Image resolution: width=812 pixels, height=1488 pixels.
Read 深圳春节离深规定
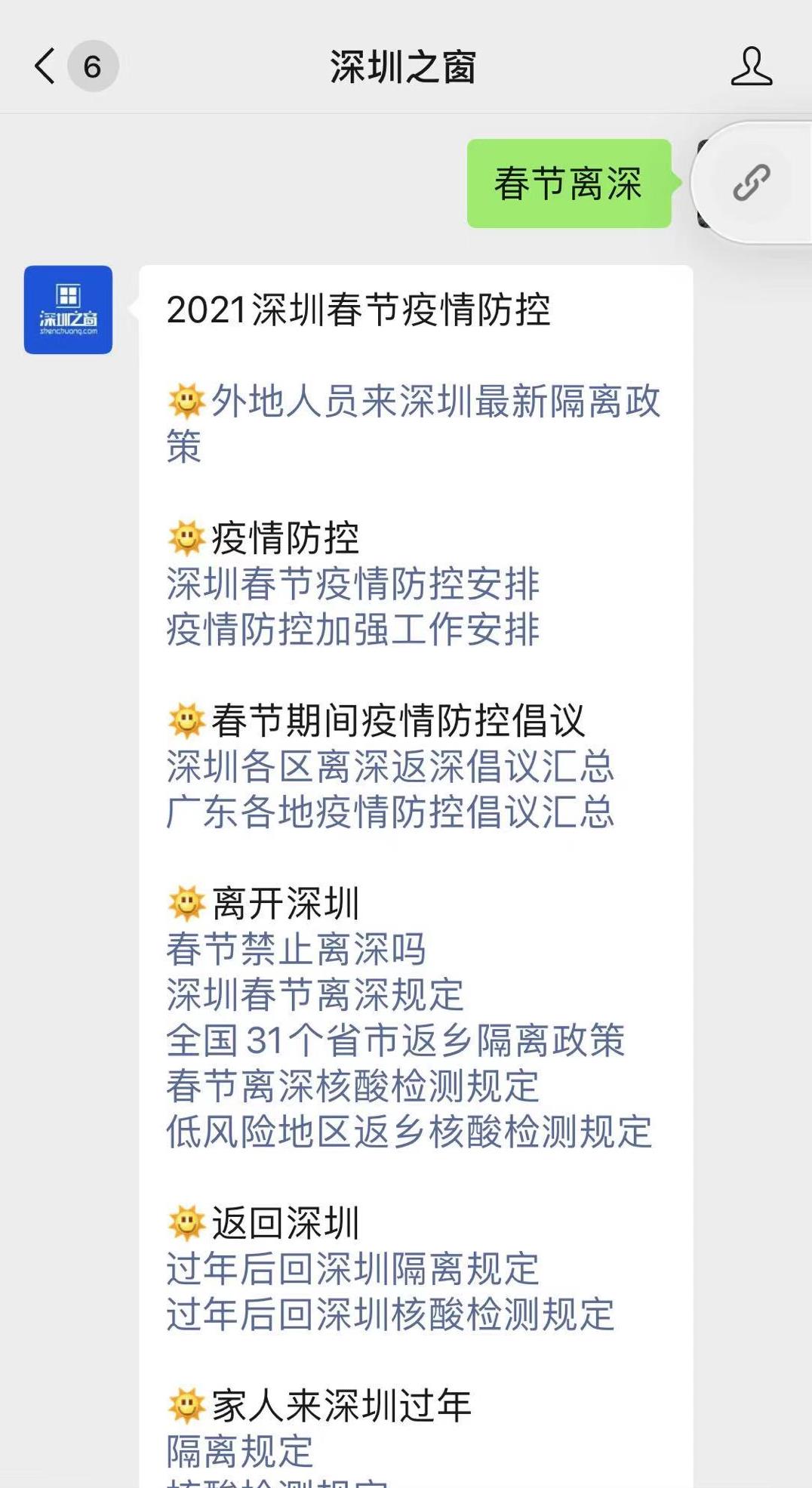coord(315,994)
